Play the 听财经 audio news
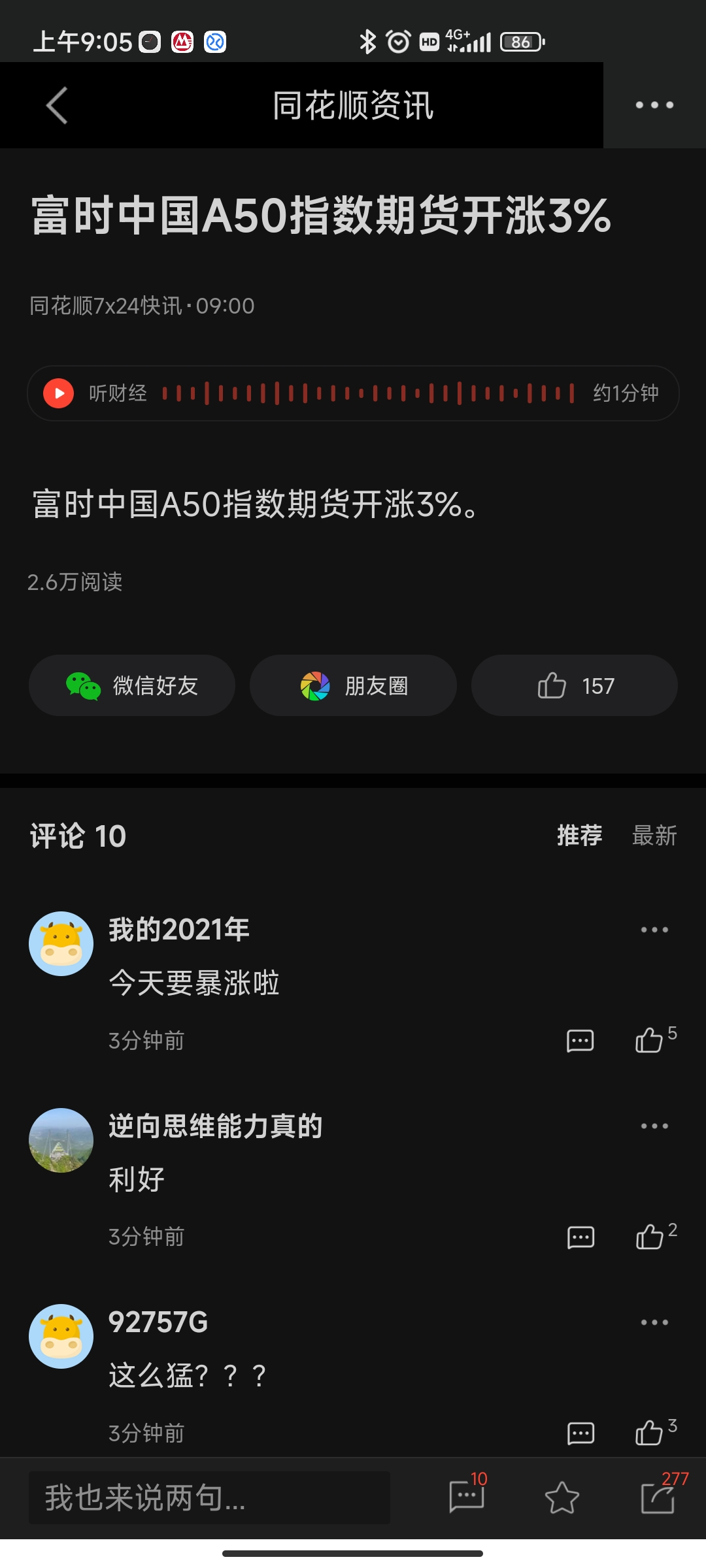 coord(59,393)
